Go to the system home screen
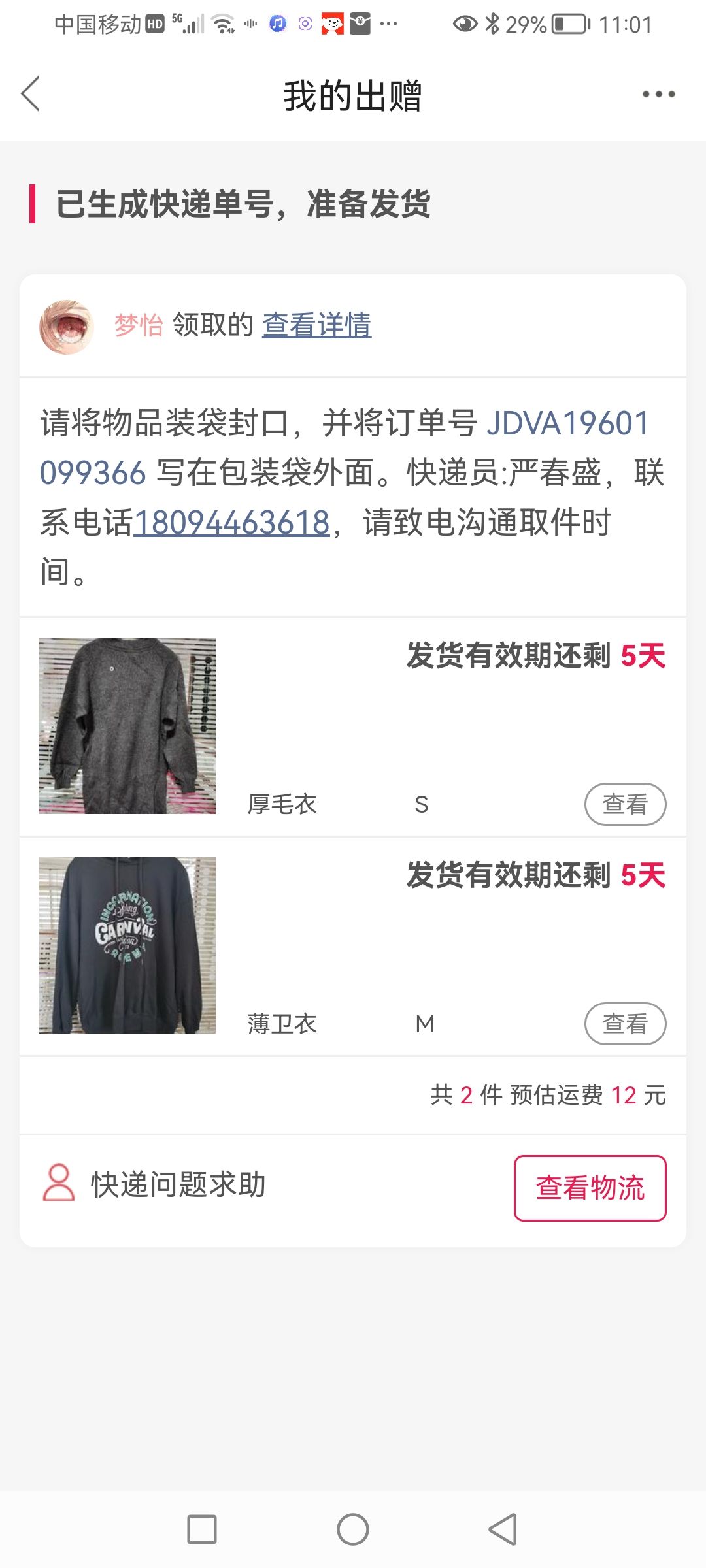Image resolution: width=706 pixels, height=1568 pixels. click(x=353, y=1529)
